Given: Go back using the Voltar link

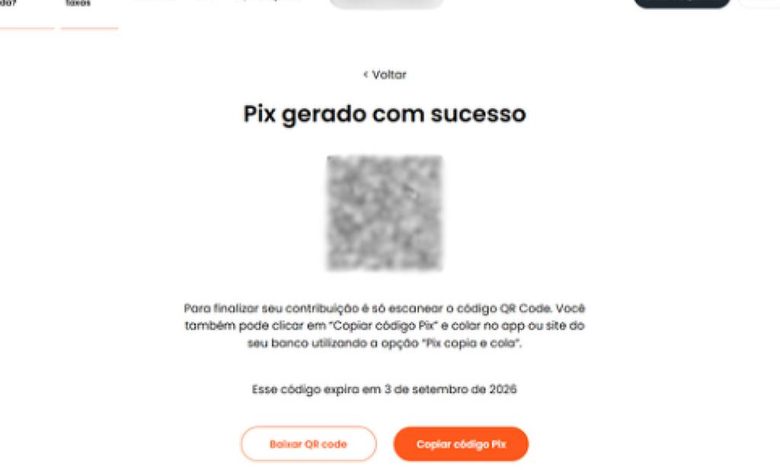Looking at the screenshot, I should [385, 75].
